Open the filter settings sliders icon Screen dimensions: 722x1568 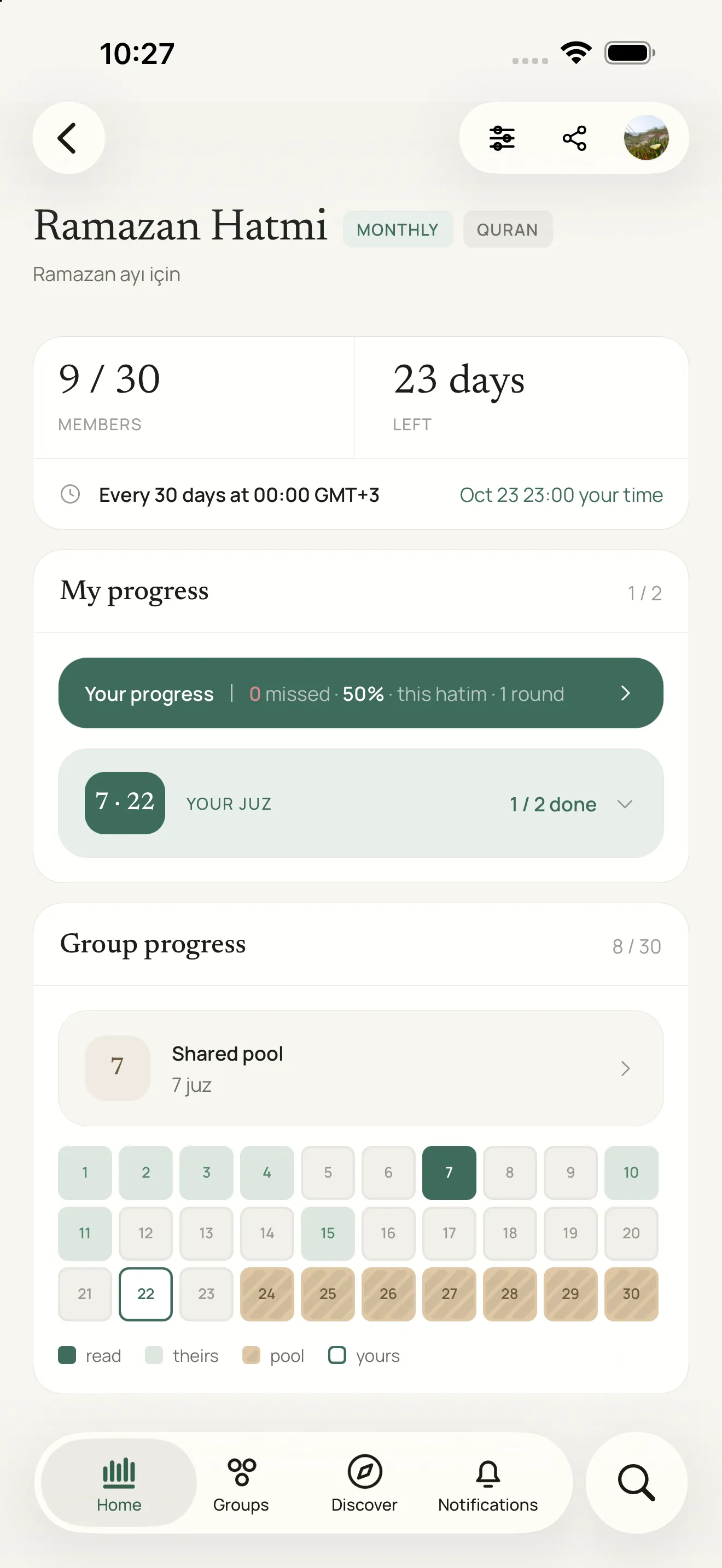click(x=502, y=138)
